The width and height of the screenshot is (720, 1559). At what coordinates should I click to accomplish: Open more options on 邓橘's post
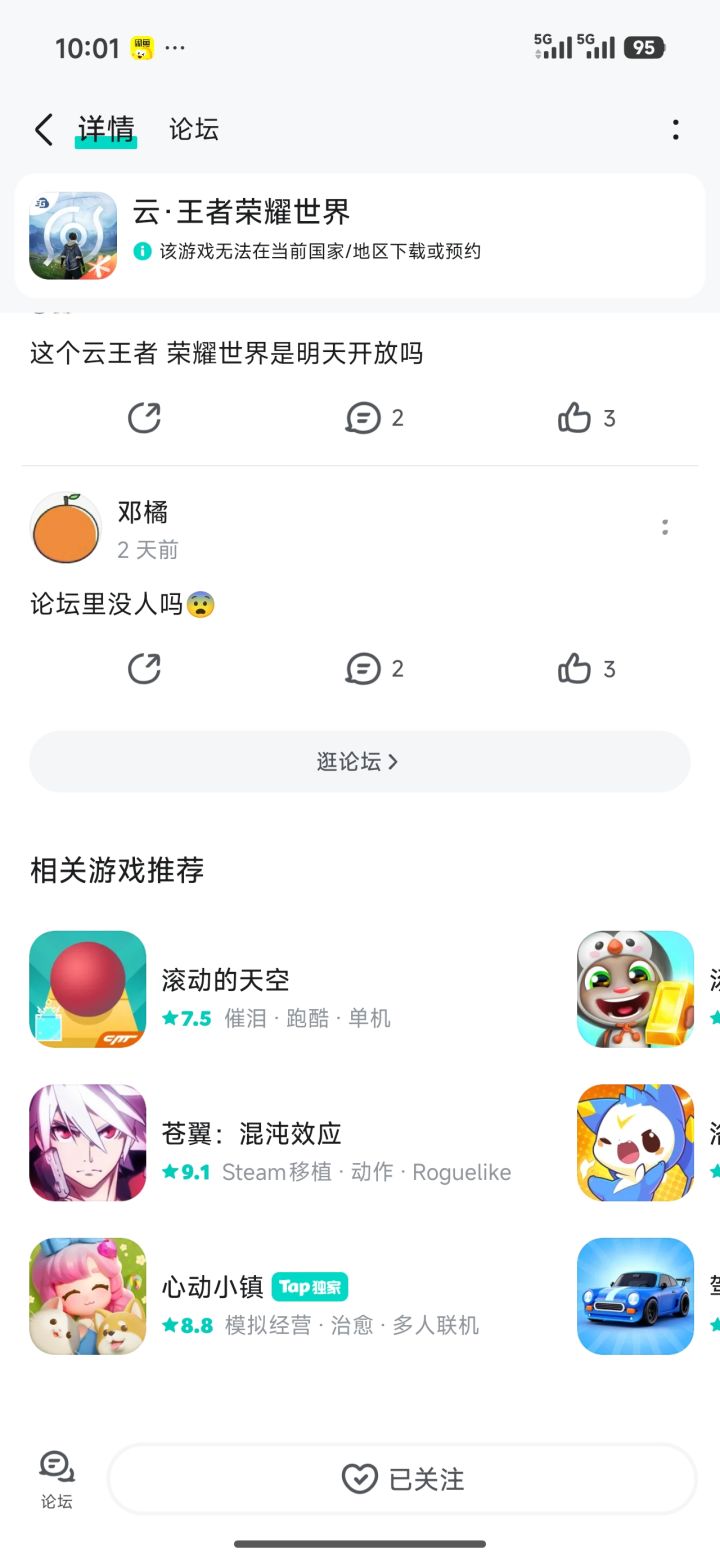pos(665,528)
